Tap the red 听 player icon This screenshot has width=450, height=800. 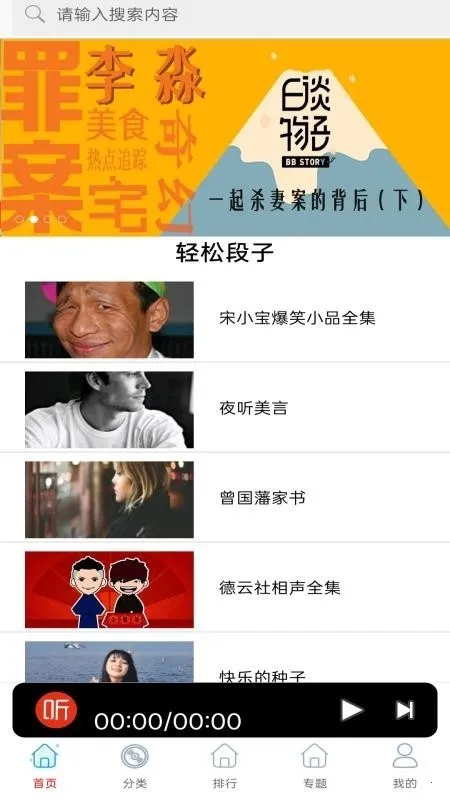(56, 709)
